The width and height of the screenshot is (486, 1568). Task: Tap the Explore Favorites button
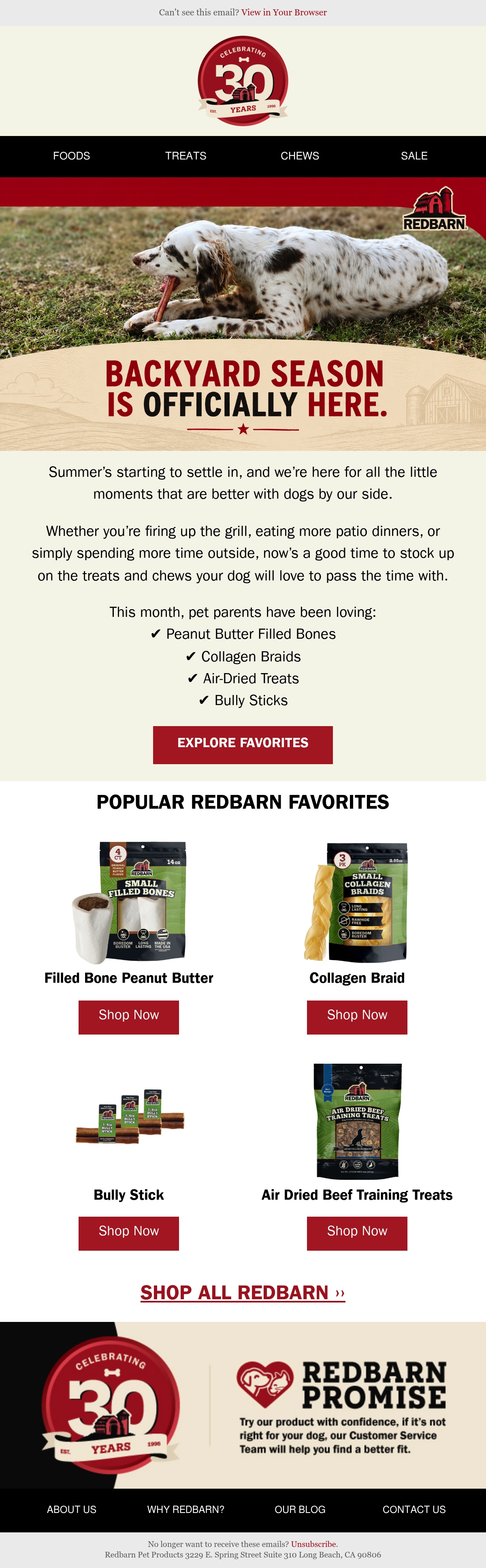click(x=243, y=744)
